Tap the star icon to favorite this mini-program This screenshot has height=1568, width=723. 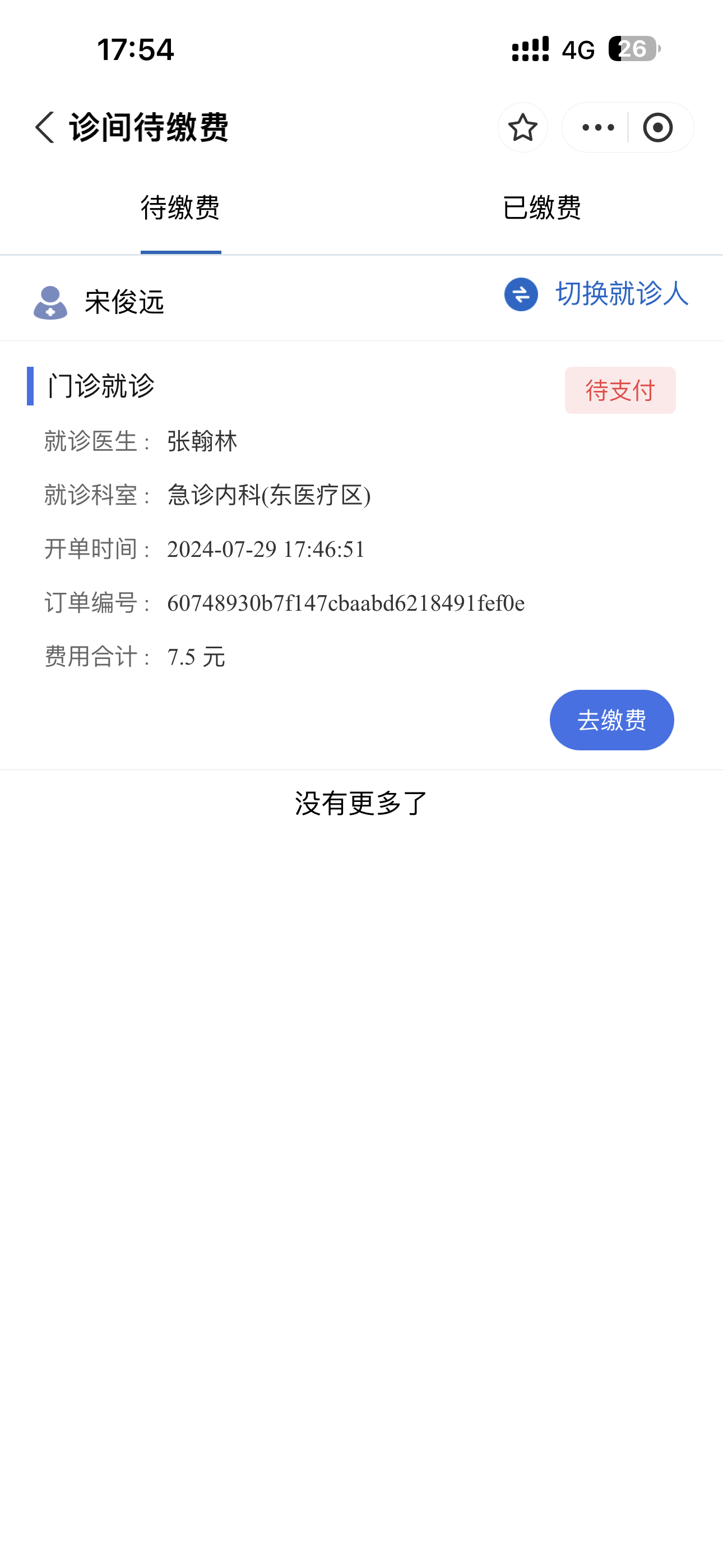(522, 128)
